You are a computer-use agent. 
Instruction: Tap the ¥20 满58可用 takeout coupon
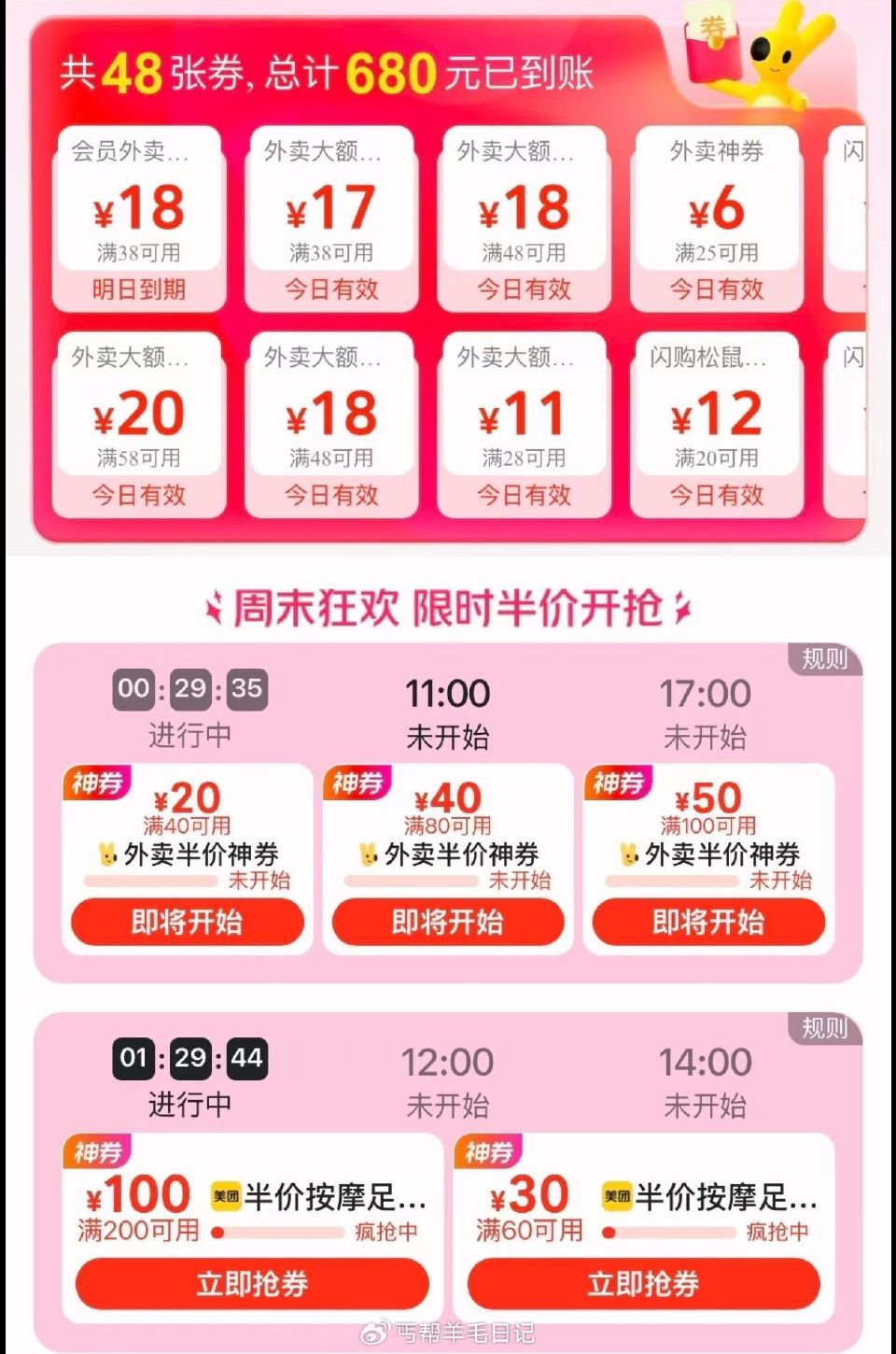pos(139,425)
